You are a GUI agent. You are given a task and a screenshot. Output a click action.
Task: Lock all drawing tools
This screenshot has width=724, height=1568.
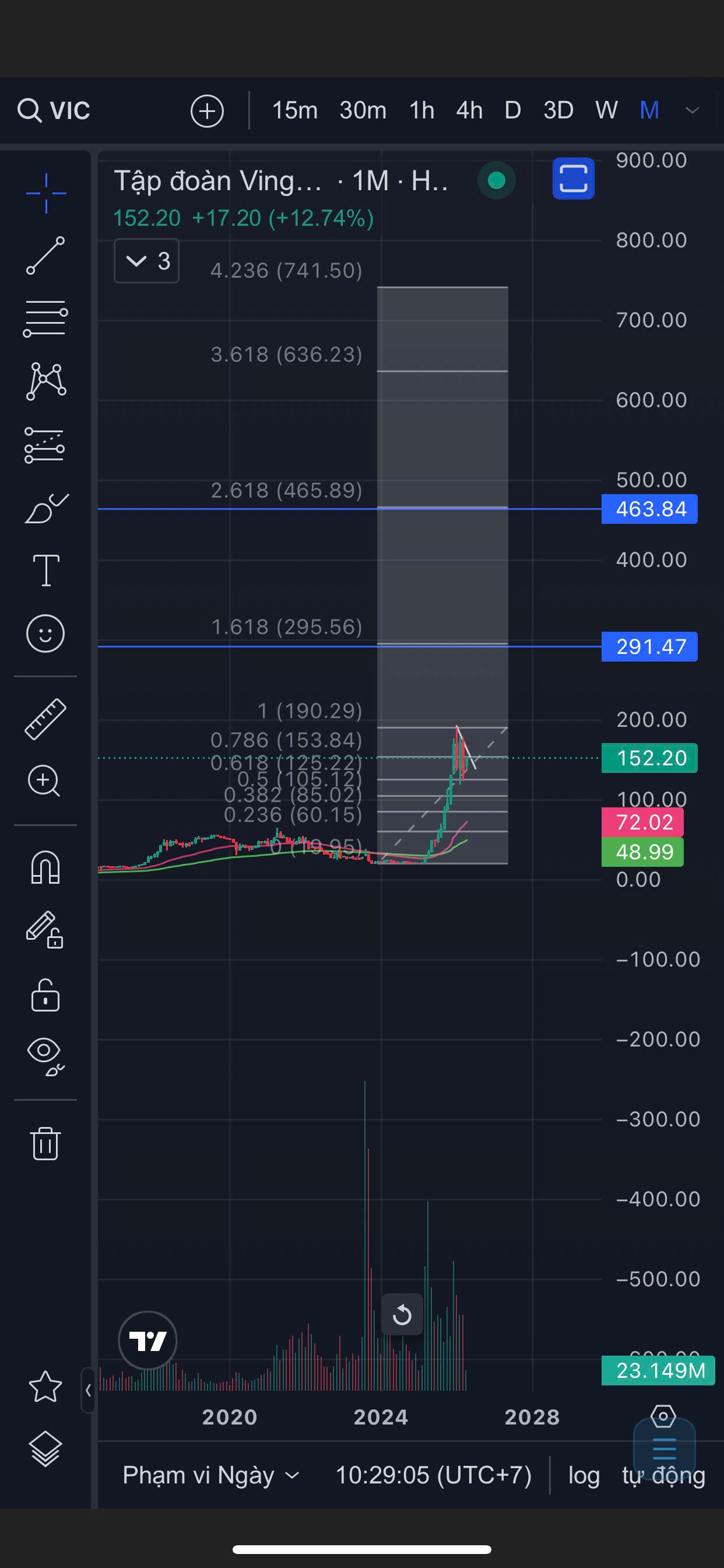45,995
